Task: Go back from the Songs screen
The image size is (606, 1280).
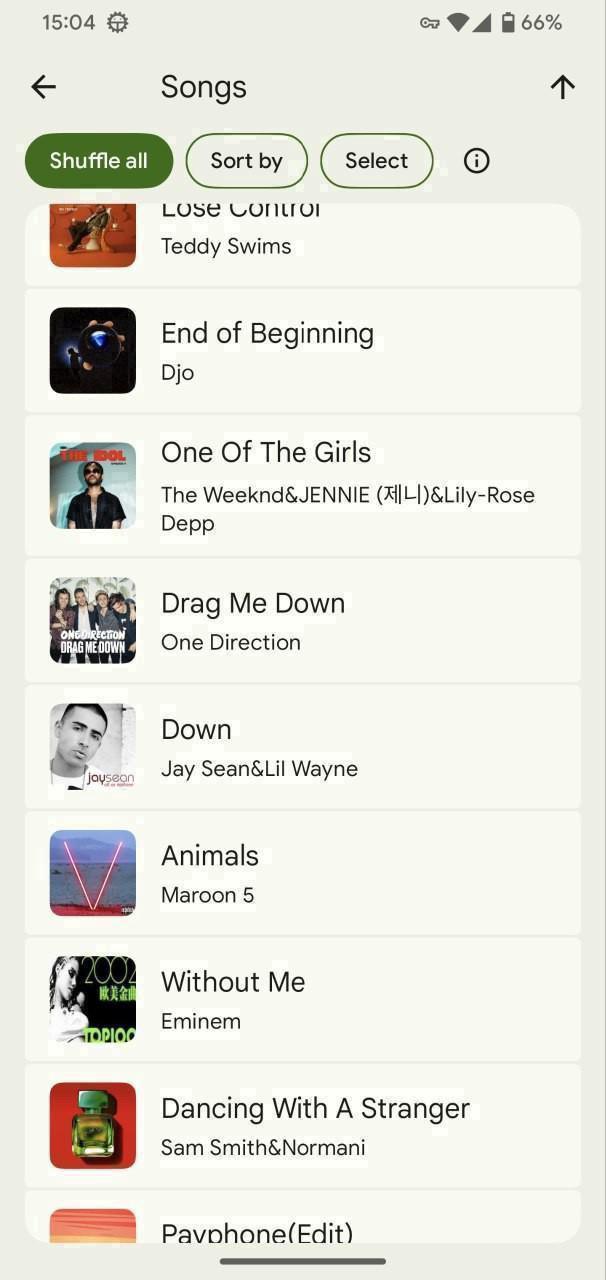Action: (44, 87)
